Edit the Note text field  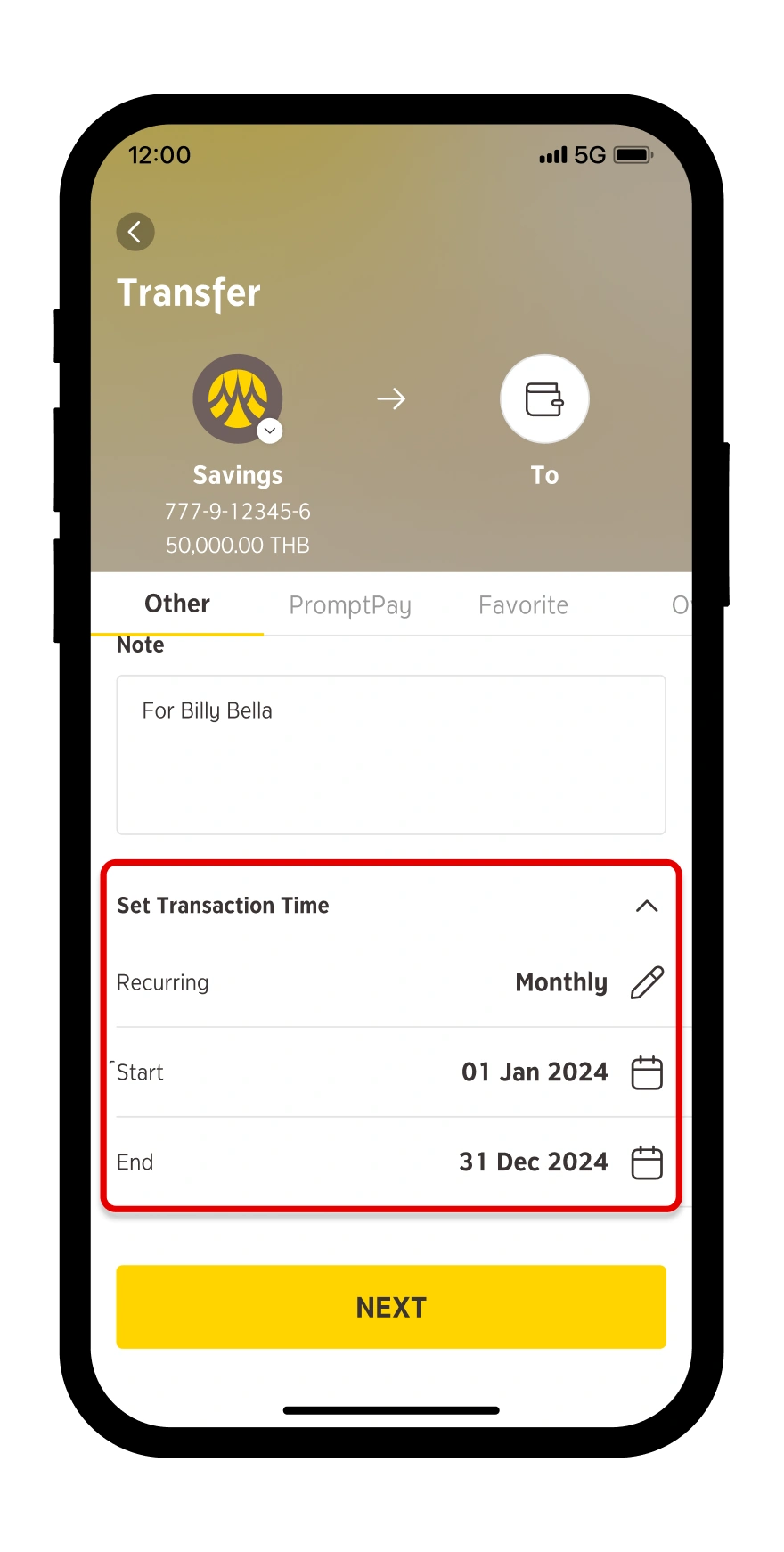[391, 754]
